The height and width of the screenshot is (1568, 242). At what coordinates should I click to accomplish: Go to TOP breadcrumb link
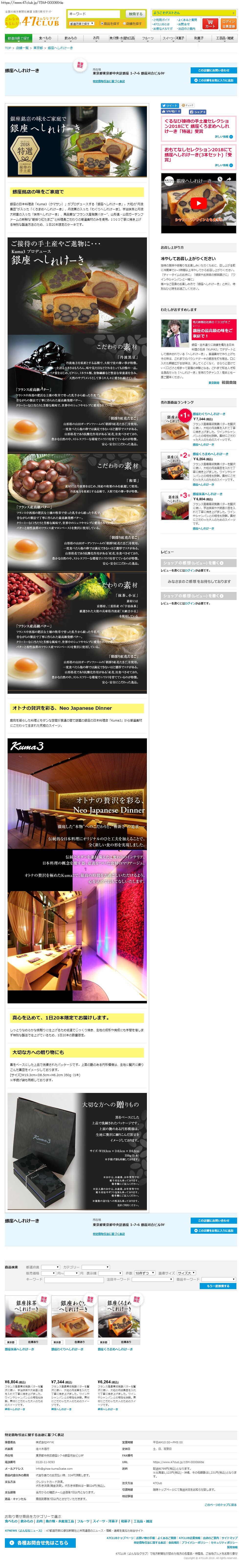coord(8,48)
